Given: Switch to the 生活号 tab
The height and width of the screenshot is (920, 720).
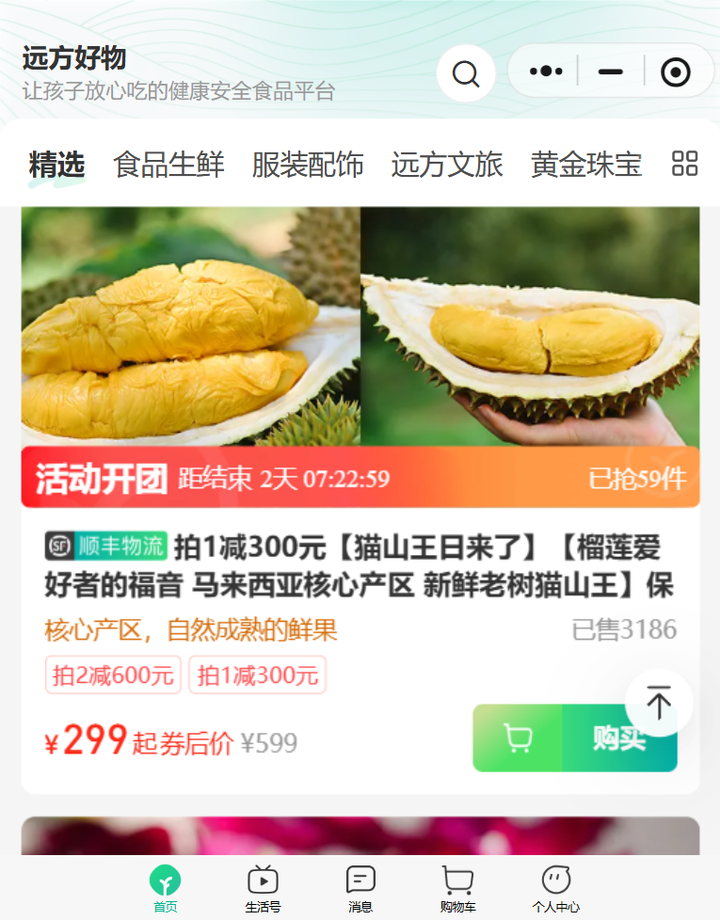Looking at the screenshot, I should point(263,888).
